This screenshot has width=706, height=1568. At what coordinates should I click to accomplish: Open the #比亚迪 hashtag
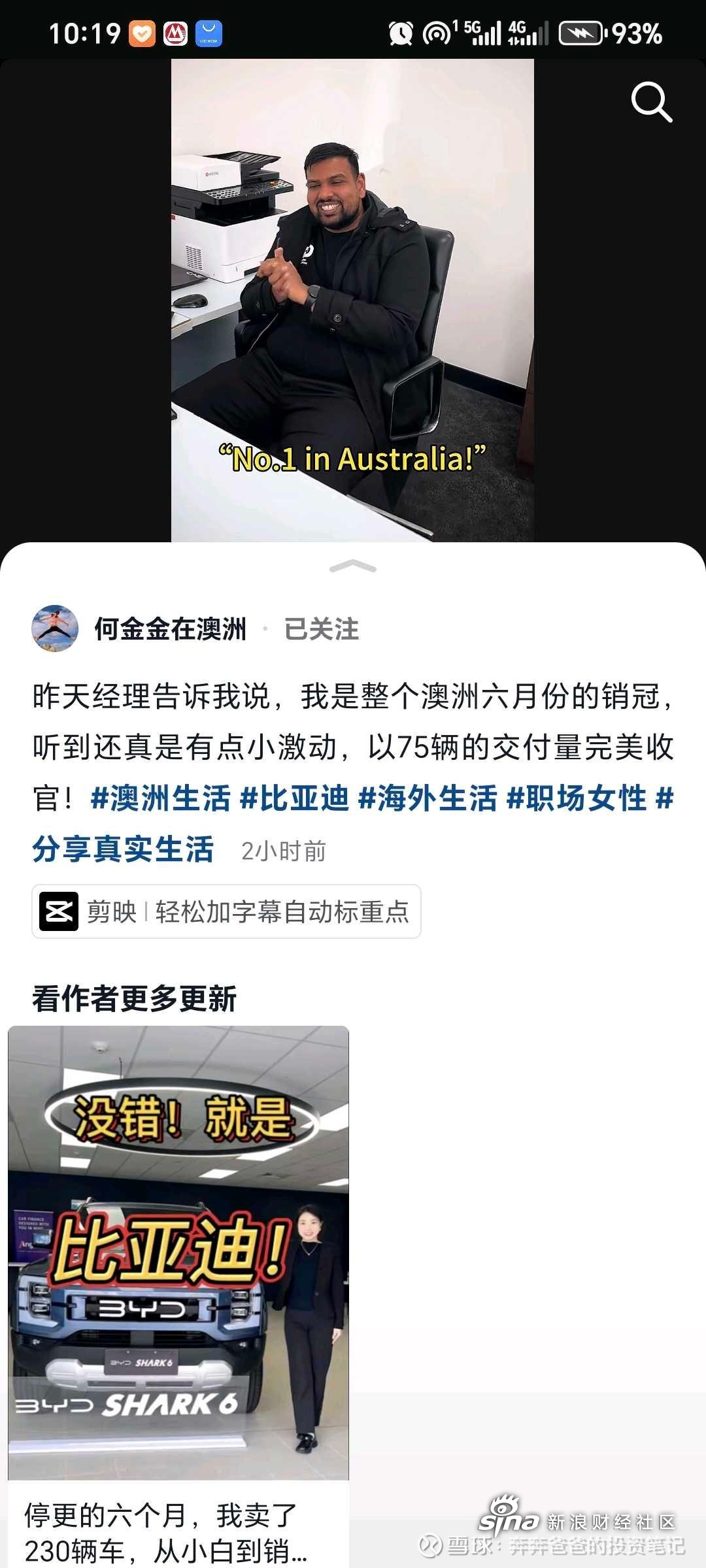[x=294, y=798]
